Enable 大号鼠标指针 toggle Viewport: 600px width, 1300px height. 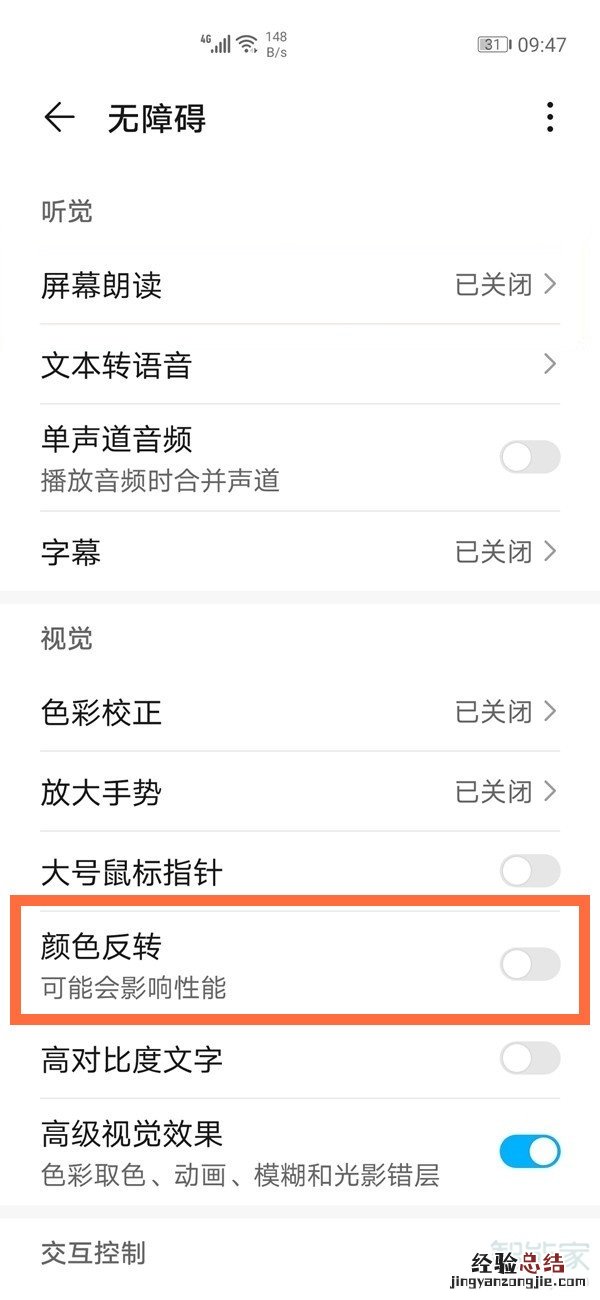coord(530,871)
